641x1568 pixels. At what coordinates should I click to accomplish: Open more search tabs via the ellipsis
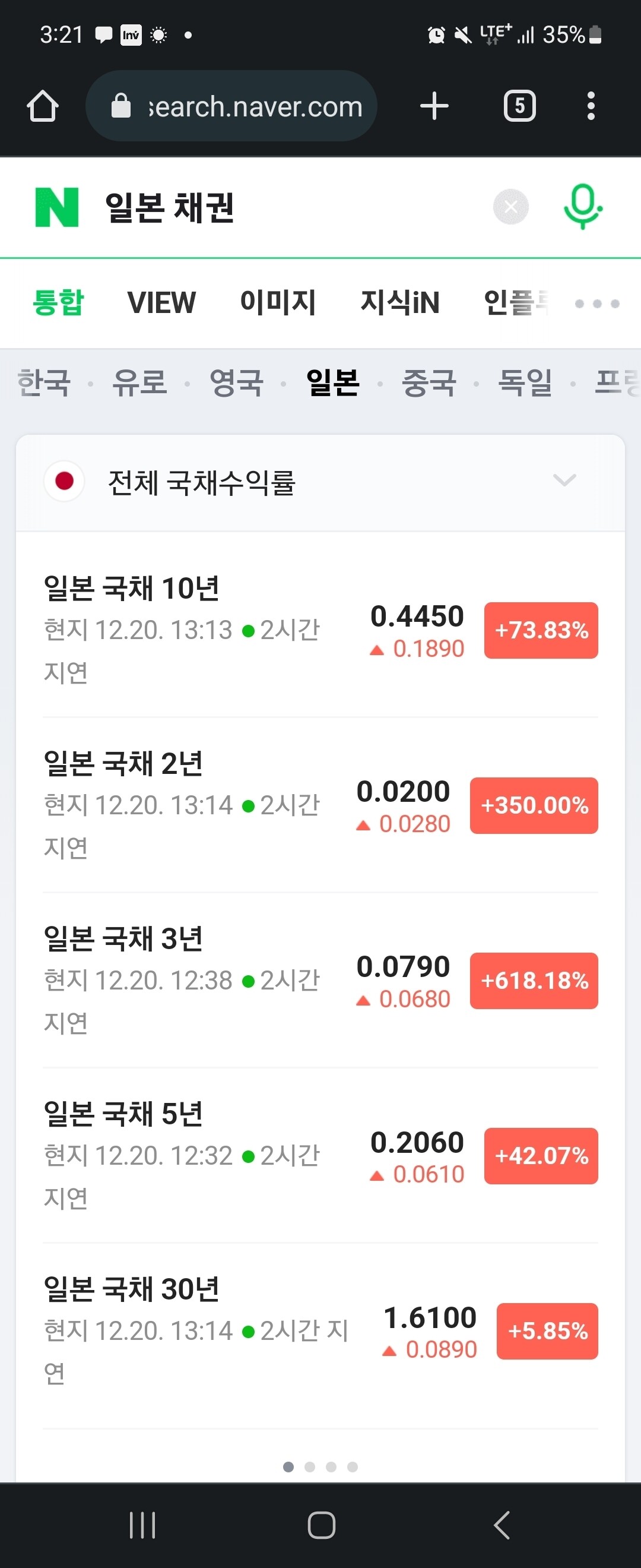tap(596, 303)
